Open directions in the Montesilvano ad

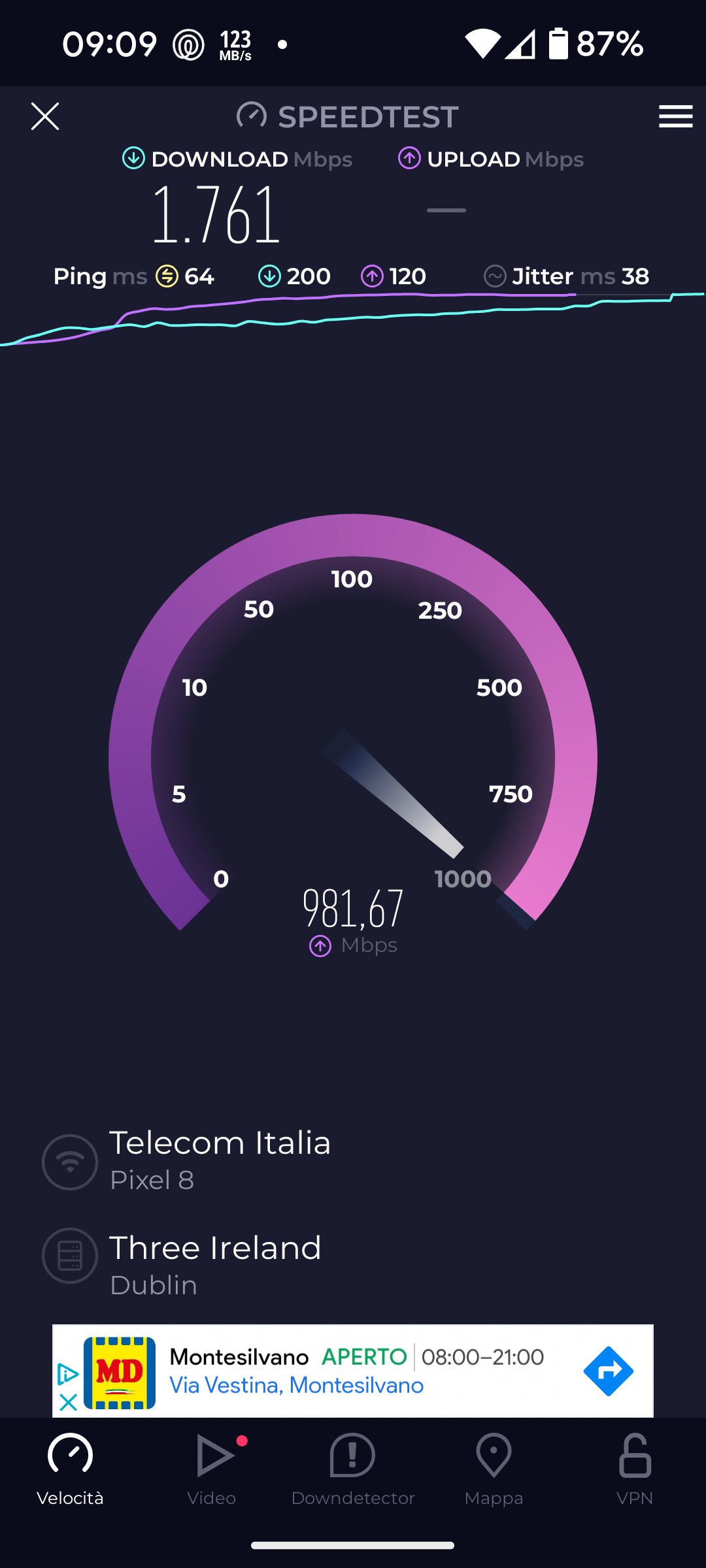point(608,1371)
